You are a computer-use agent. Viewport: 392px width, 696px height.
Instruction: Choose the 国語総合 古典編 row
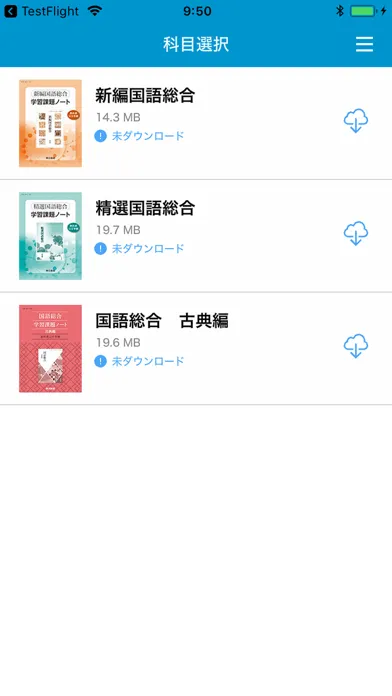[x=196, y=348]
